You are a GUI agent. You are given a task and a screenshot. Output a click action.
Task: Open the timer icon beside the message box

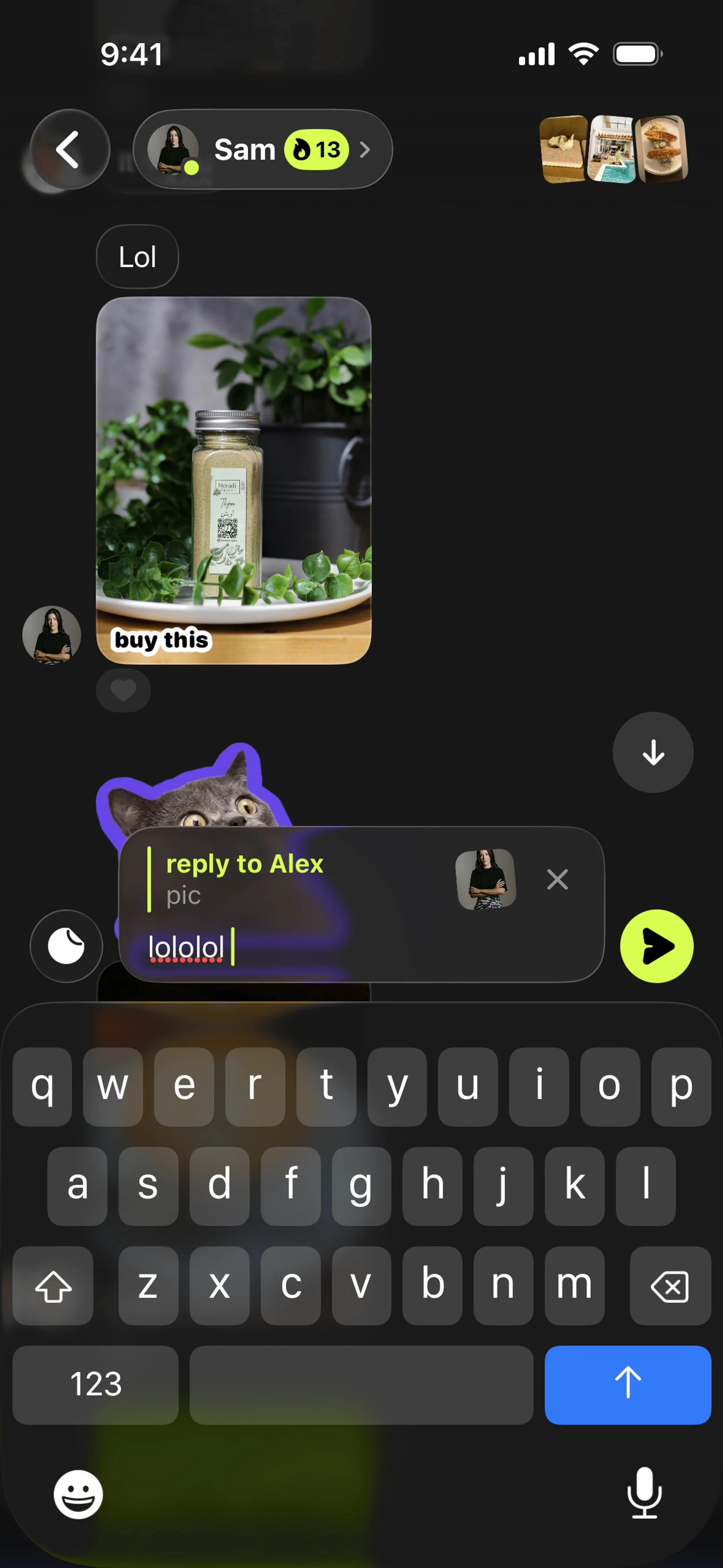(66, 946)
